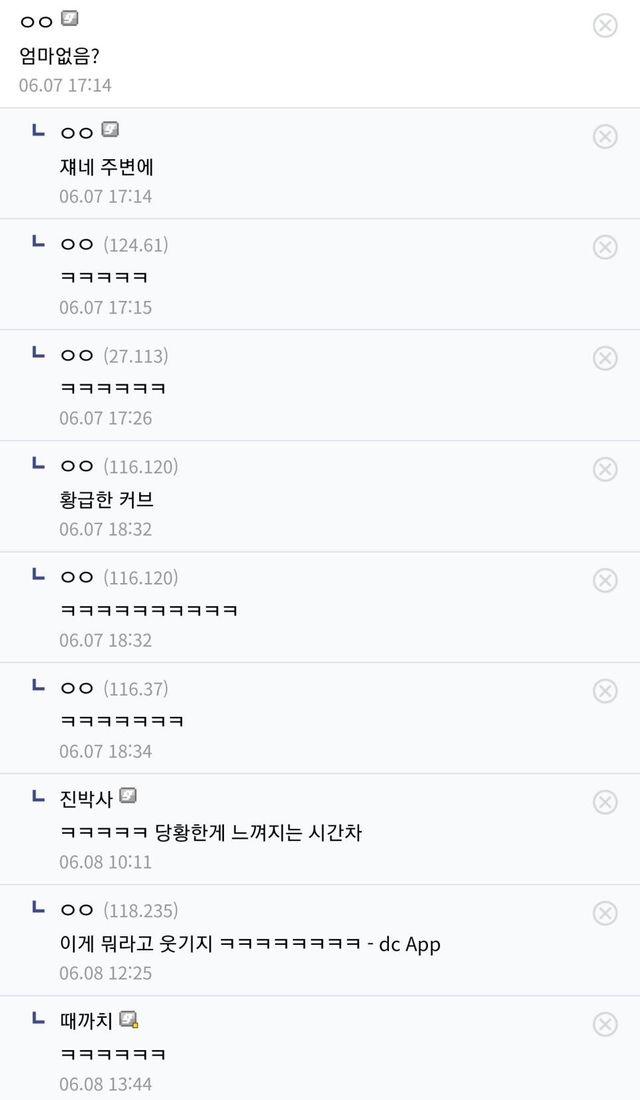Delete the reply from user (124.61)
Screen dimensions: 640x1100
(605, 247)
